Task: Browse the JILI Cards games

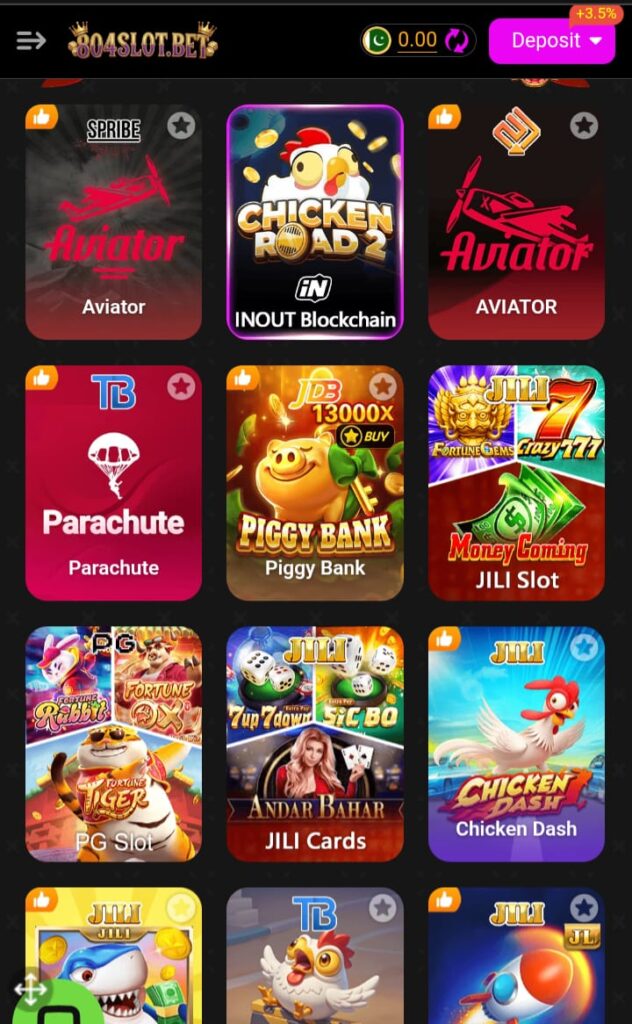Action: coord(315,745)
